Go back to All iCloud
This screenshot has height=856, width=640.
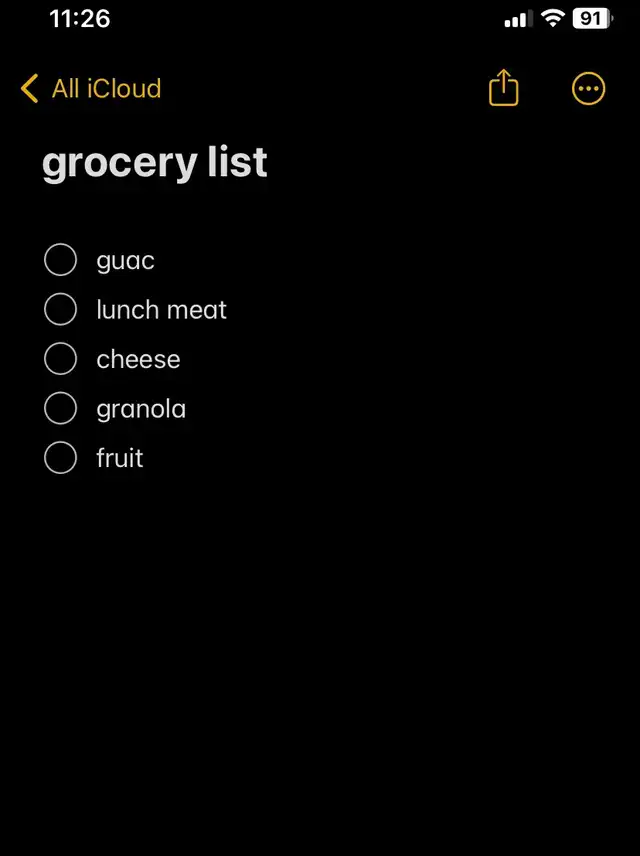(x=91, y=88)
